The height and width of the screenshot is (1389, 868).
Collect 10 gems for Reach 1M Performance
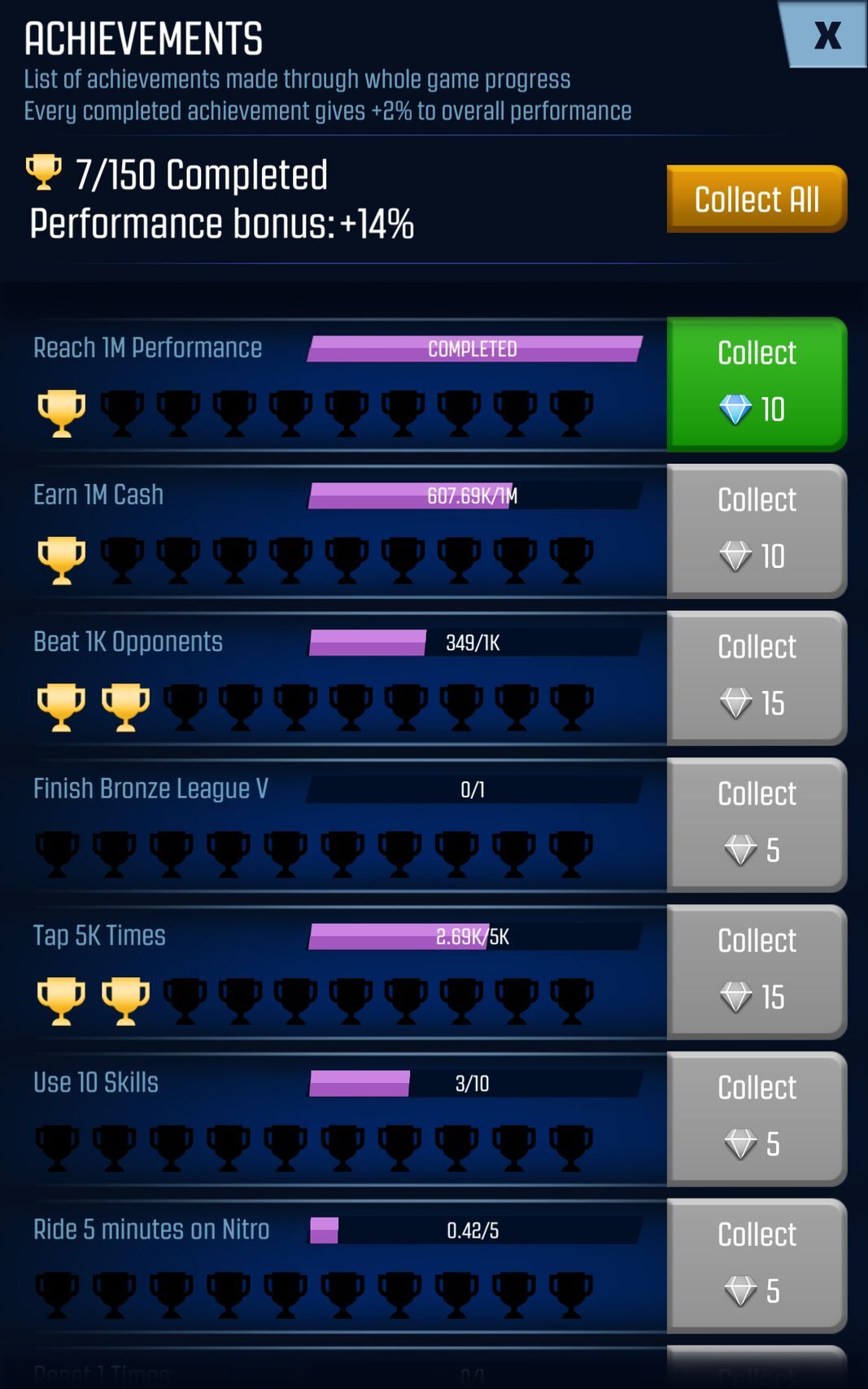757,383
